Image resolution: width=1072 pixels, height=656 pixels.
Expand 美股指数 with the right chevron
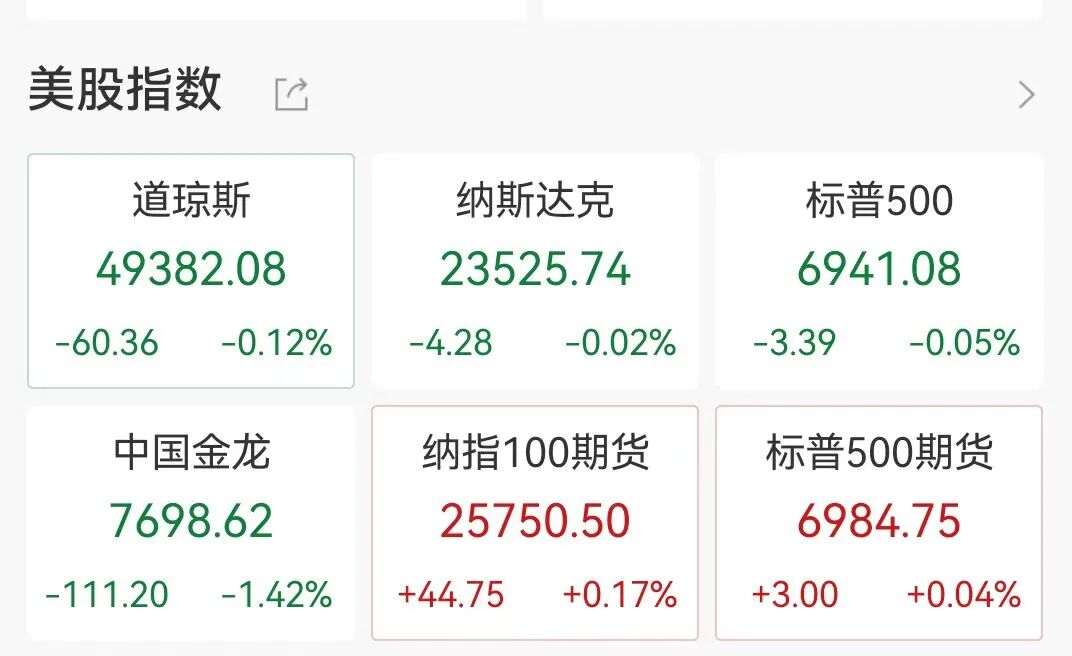[1026, 95]
